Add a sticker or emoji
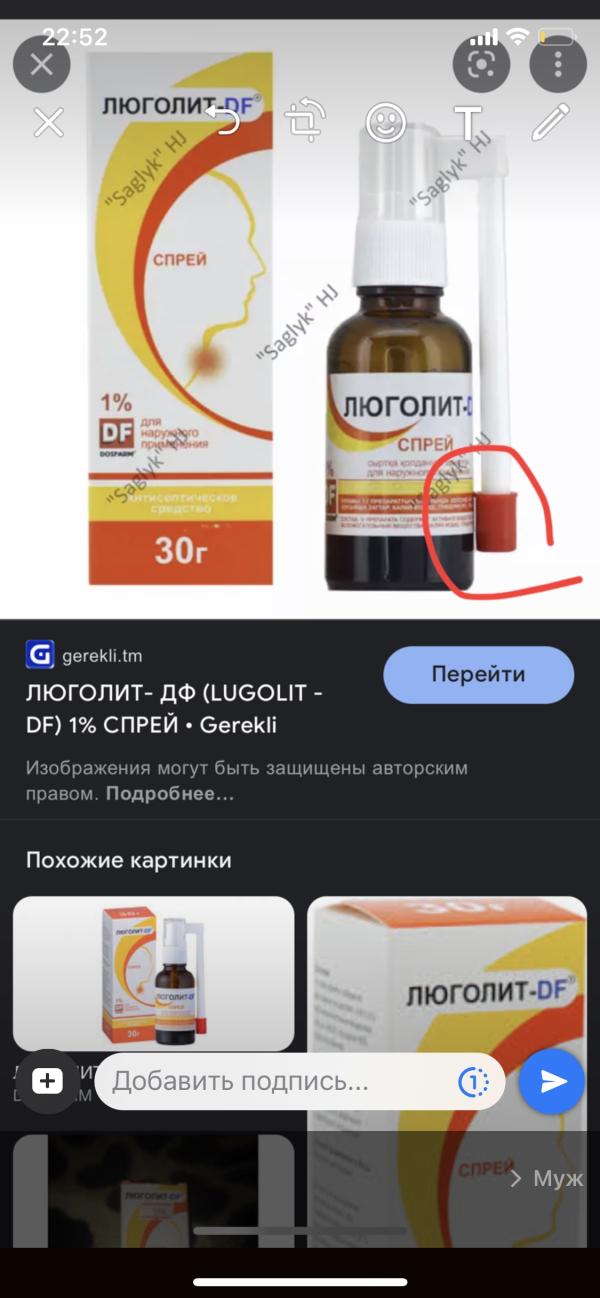Screen dimensions: 600x1298 (385, 122)
